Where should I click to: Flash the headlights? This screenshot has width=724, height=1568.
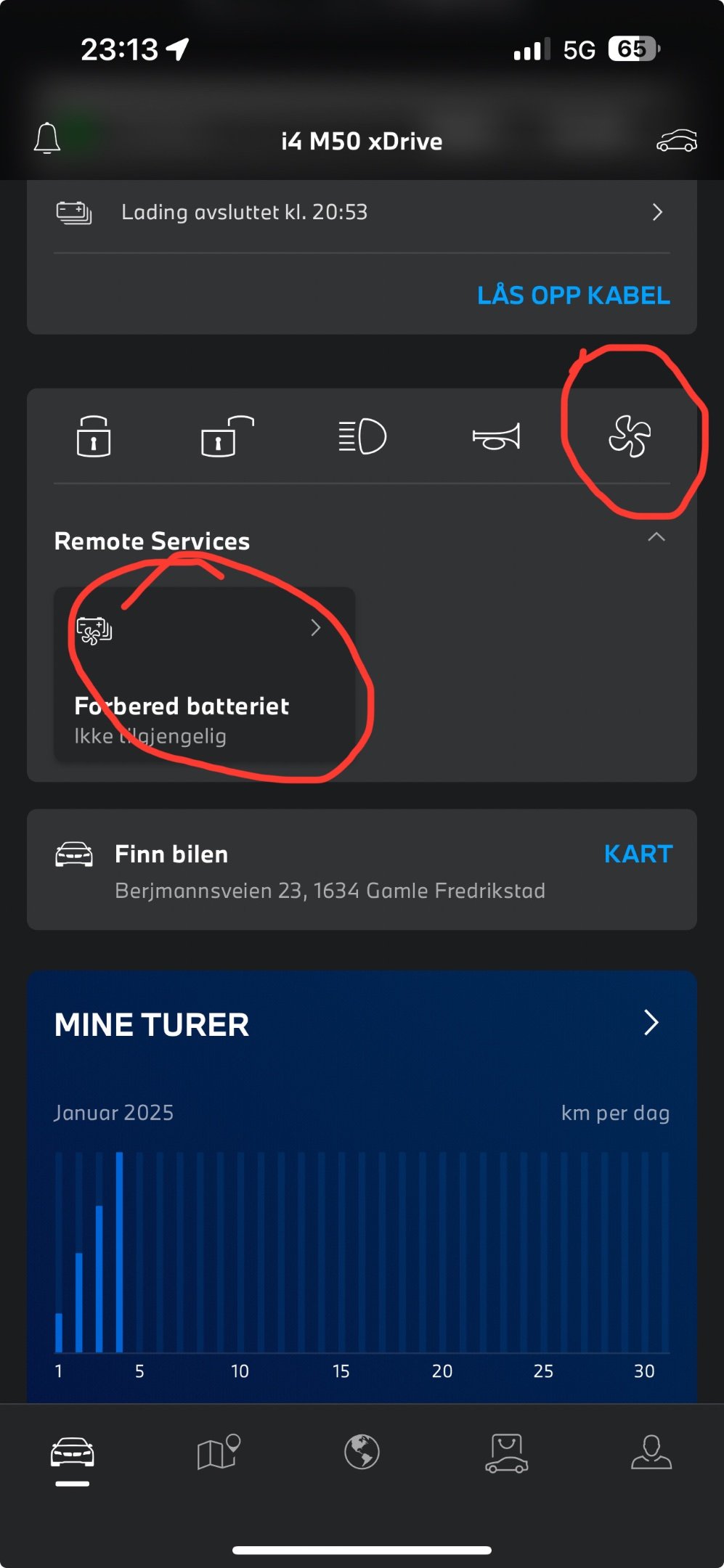click(x=362, y=436)
